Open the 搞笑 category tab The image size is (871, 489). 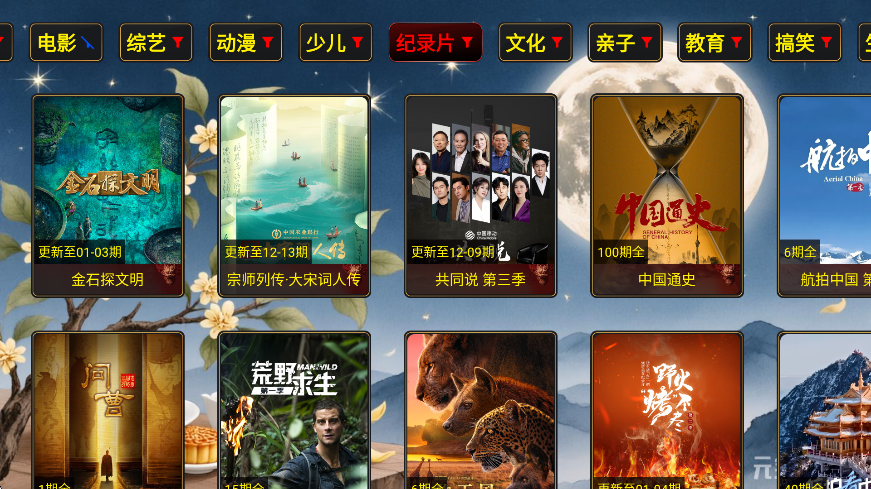click(x=805, y=43)
